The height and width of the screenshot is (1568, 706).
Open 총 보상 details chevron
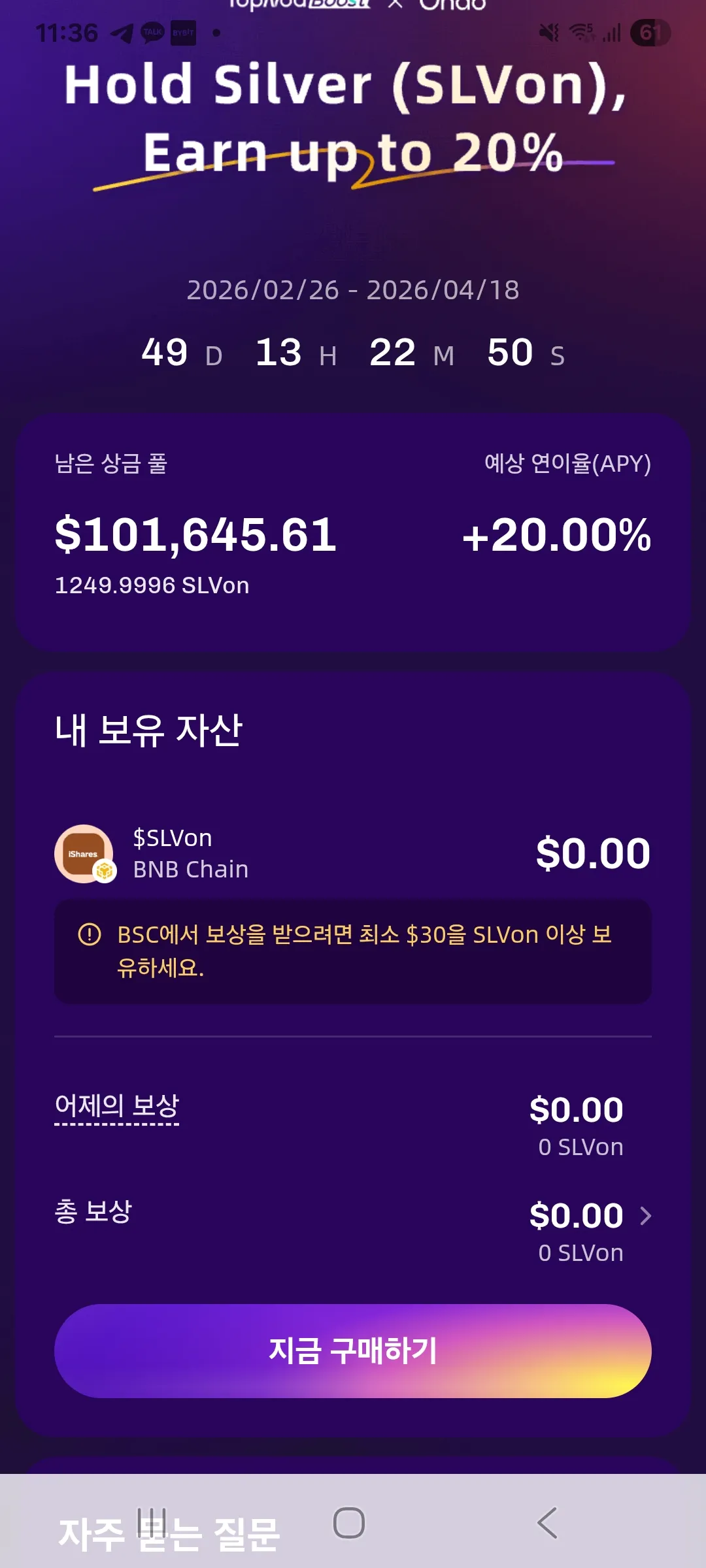pyautogui.click(x=645, y=1216)
